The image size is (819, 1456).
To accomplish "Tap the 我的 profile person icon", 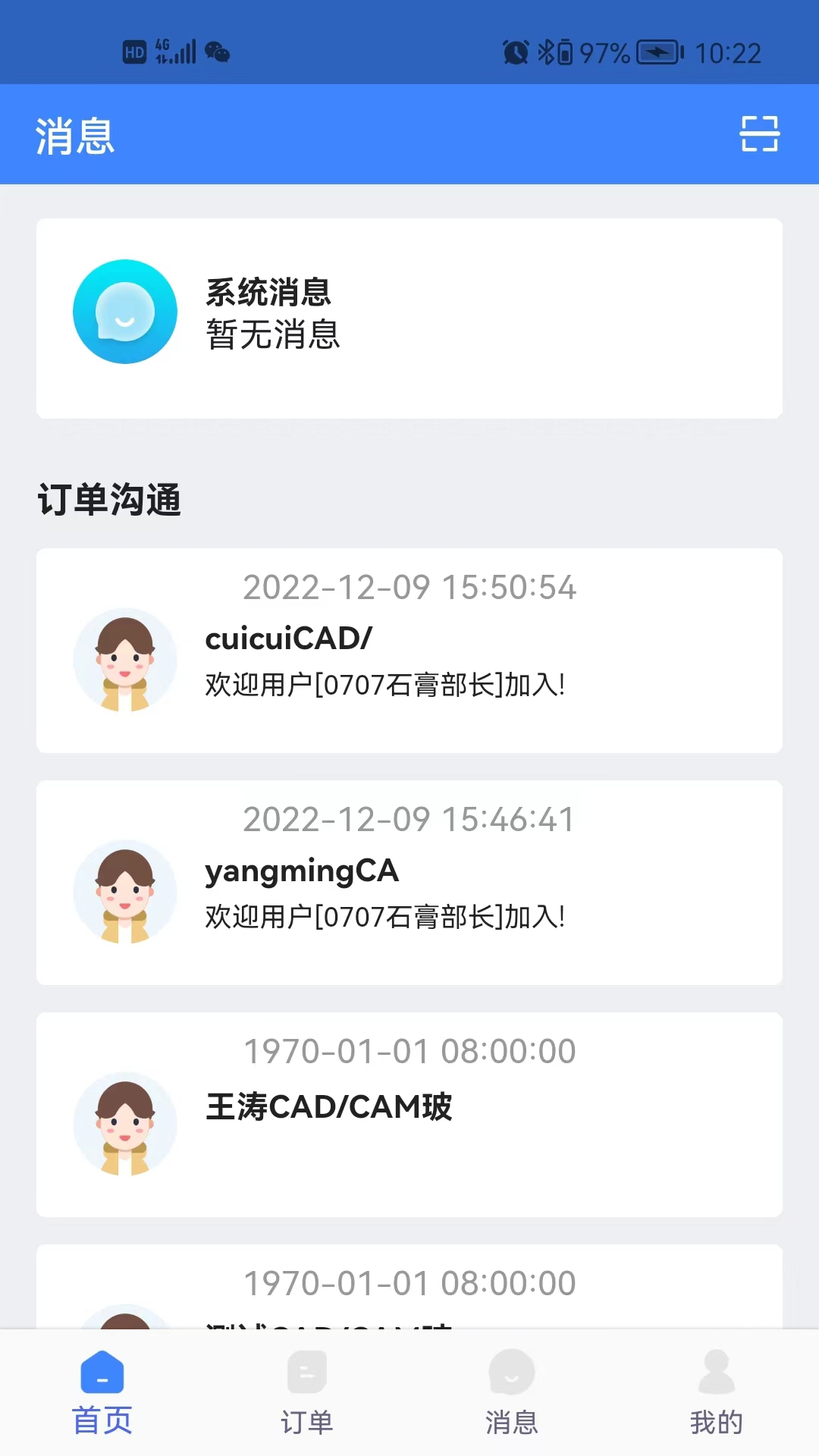I will tap(715, 1373).
